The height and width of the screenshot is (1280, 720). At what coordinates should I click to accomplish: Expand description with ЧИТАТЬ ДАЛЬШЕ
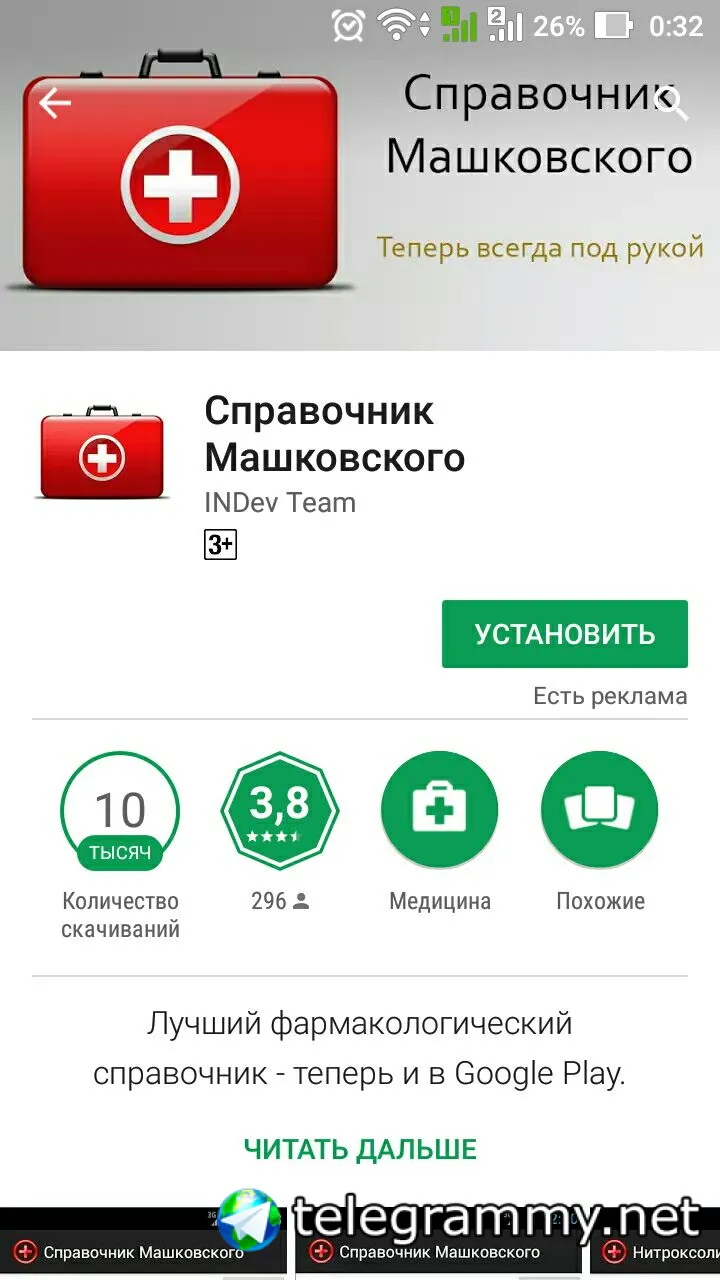coord(360,1149)
